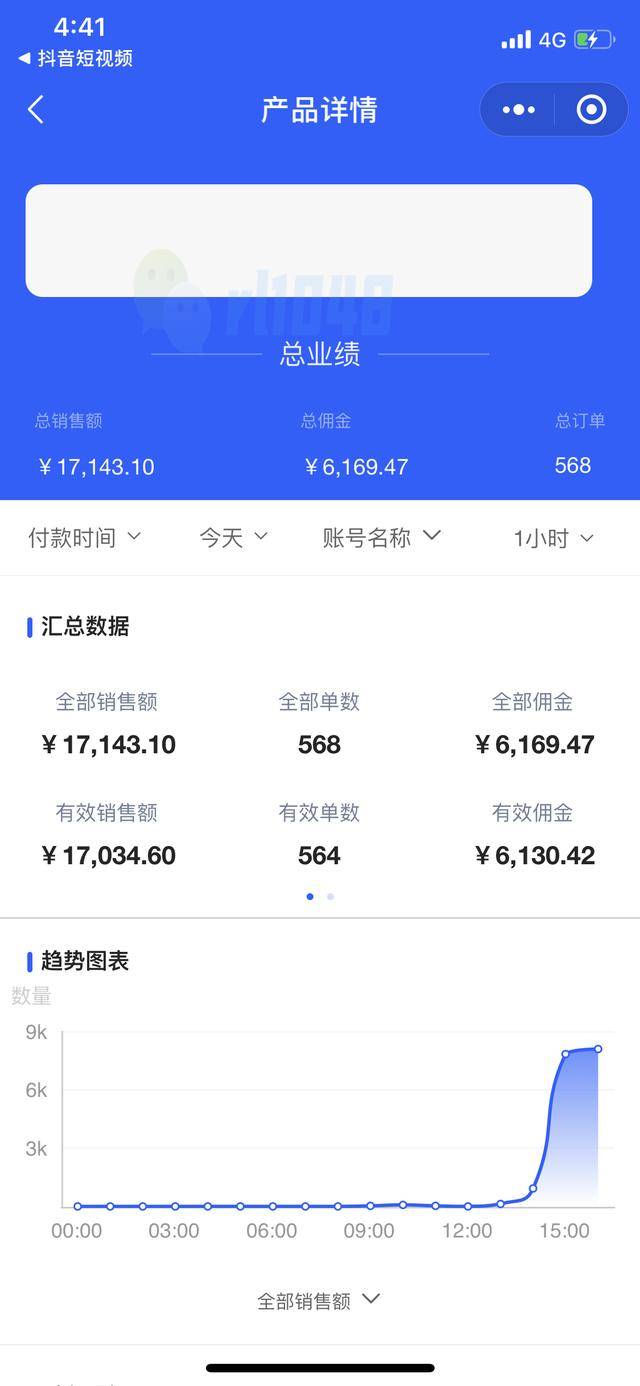Close the mini program via circle icon

(x=591, y=109)
